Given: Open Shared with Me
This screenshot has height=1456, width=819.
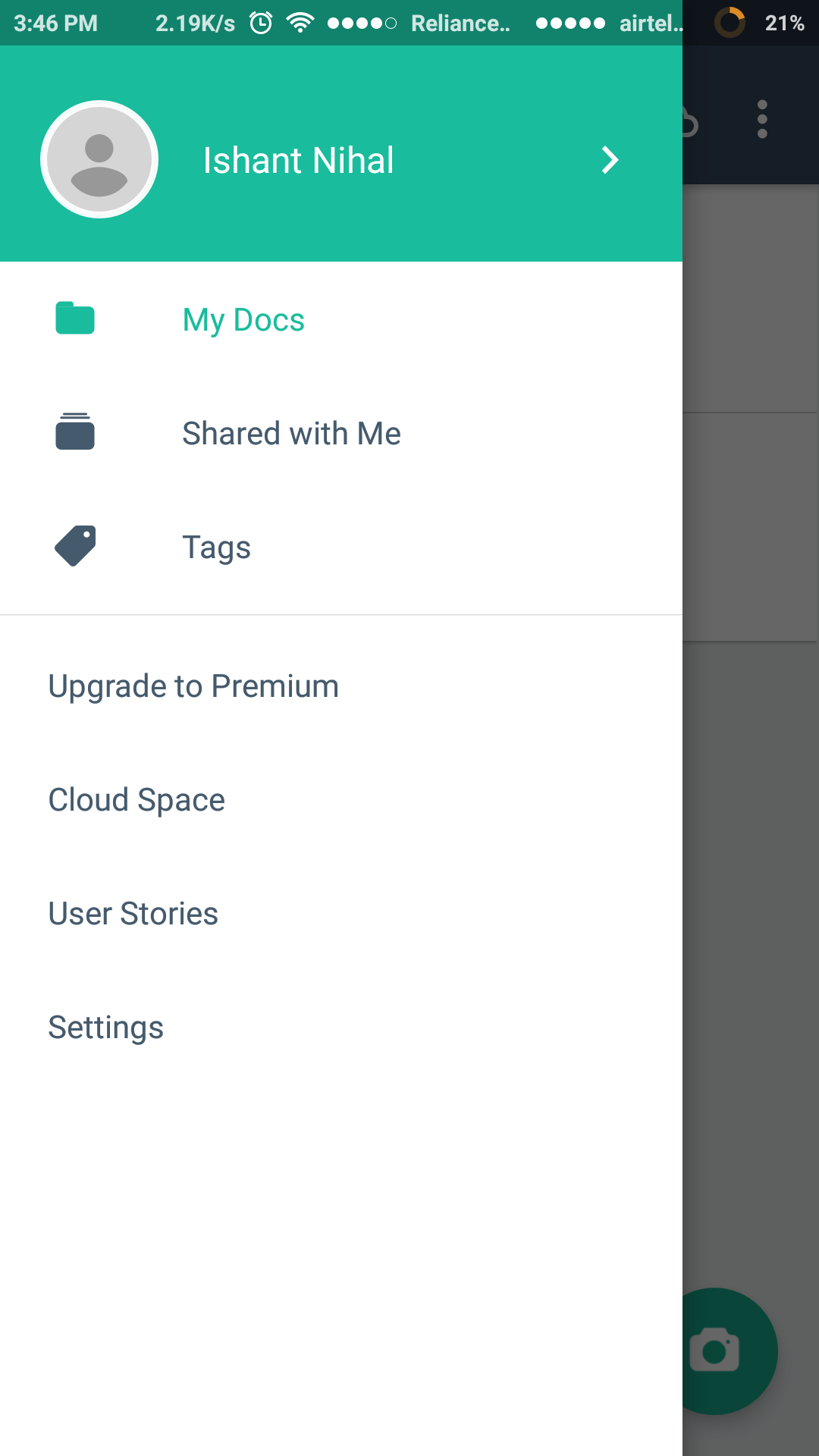Looking at the screenshot, I should 291,434.
